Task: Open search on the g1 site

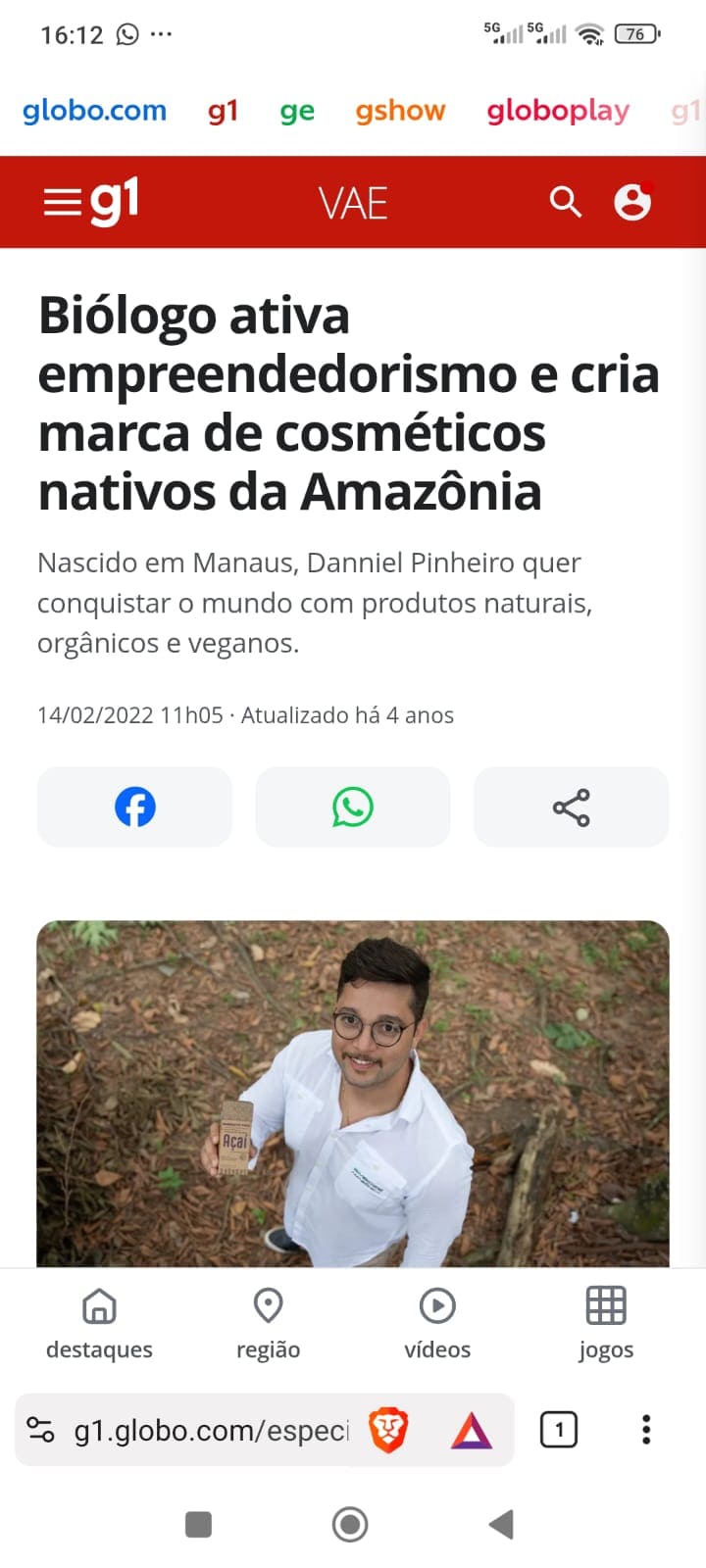Action: [566, 202]
